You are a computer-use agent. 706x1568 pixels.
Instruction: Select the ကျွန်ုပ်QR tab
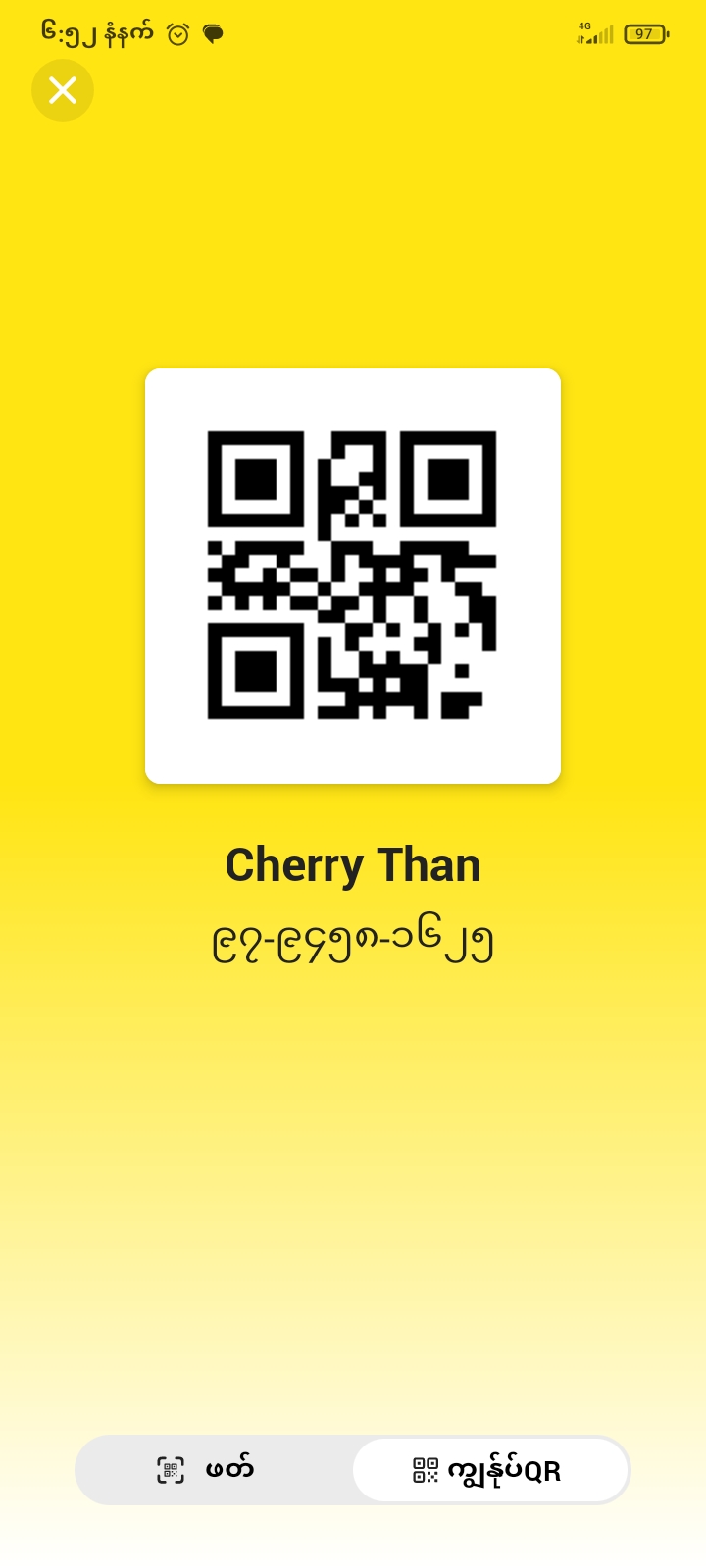pos(489,1470)
